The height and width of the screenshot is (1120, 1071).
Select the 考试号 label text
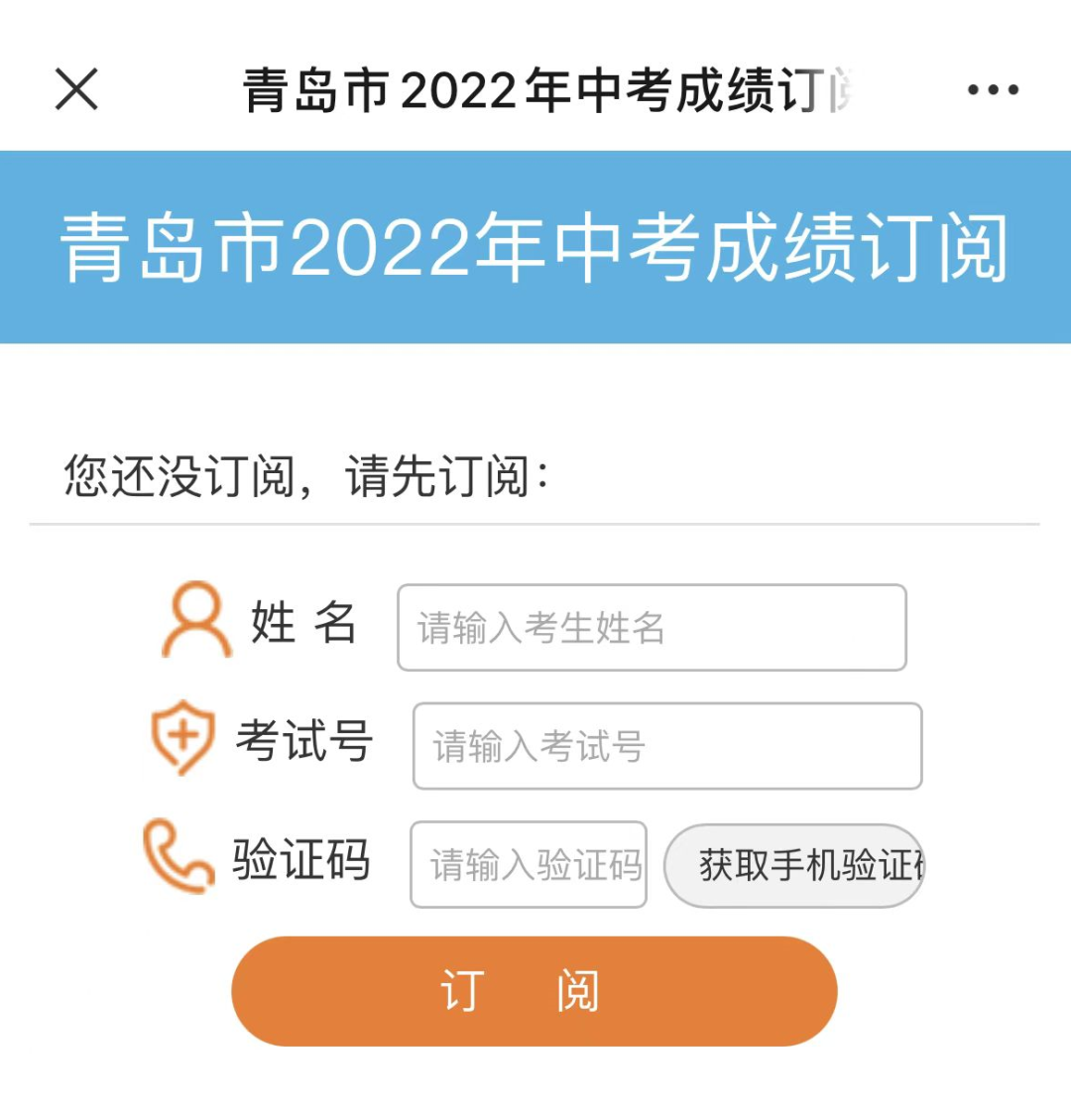click(x=304, y=740)
